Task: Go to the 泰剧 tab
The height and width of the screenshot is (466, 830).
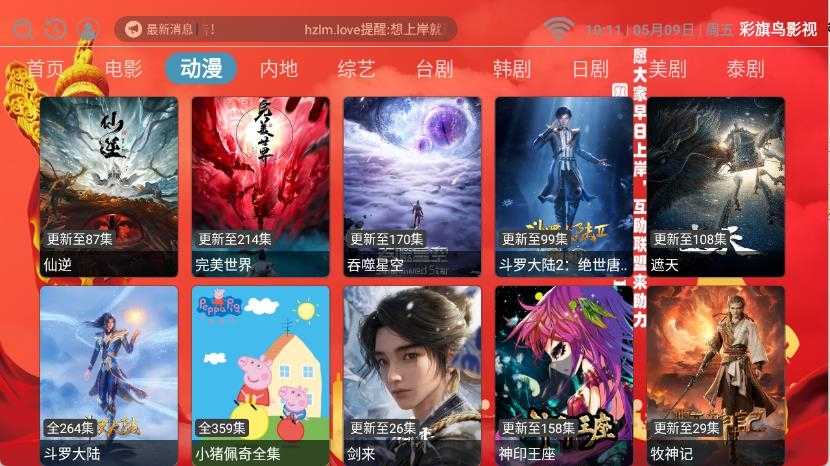Action: pos(745,69)
